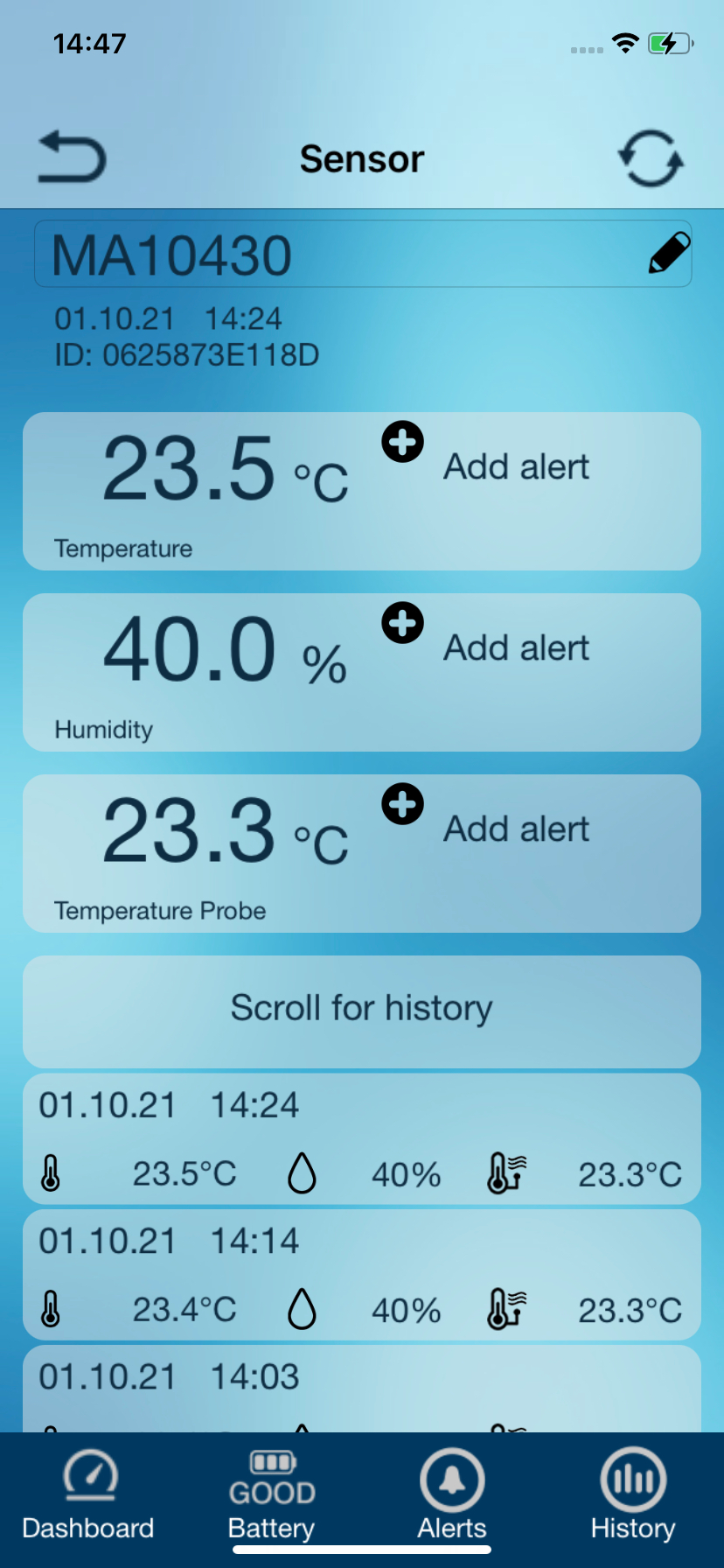Viewport: 724px width, 1568px height.
Task: Switch to the Alerts tab
Action: pyautogui.click(x=452, y=1494)
